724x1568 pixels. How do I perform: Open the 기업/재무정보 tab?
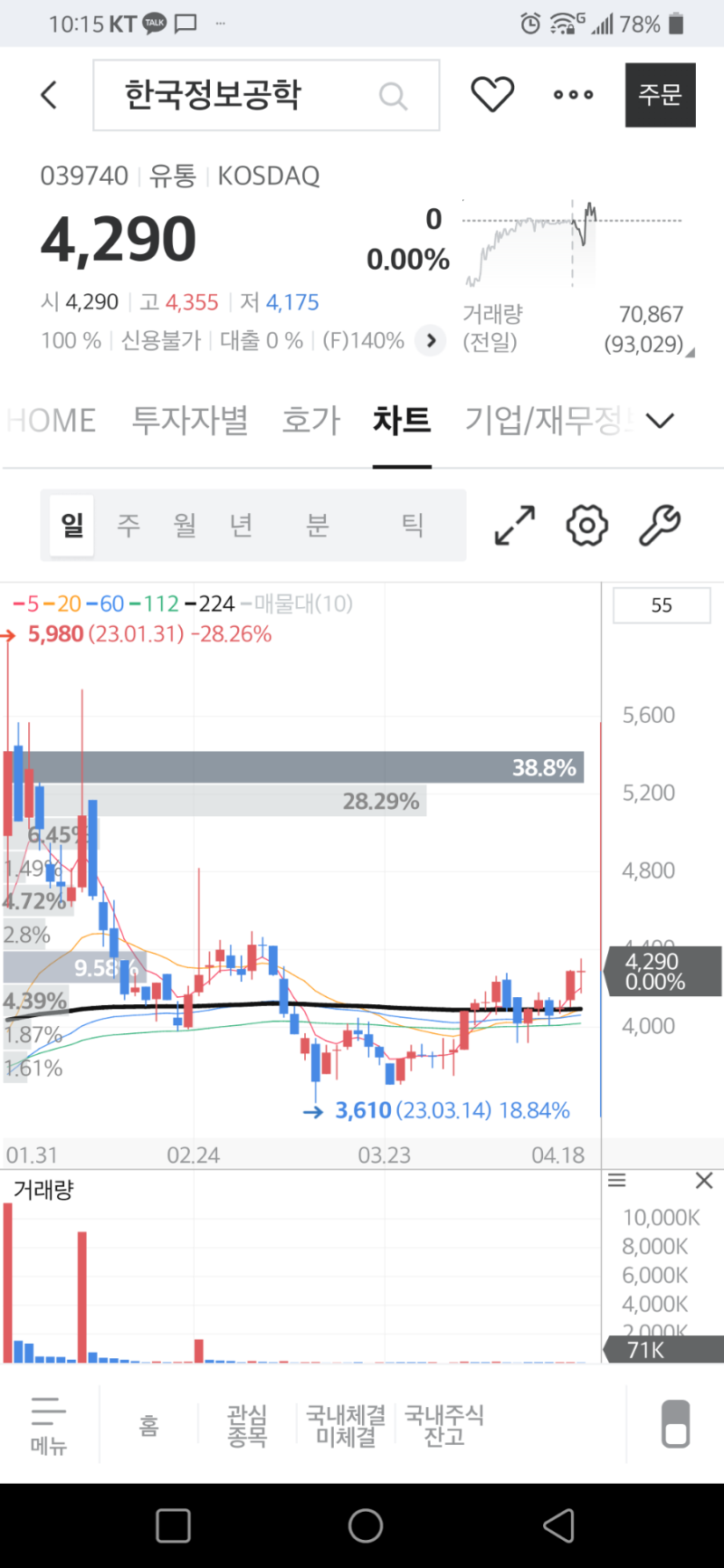point(543,420)
